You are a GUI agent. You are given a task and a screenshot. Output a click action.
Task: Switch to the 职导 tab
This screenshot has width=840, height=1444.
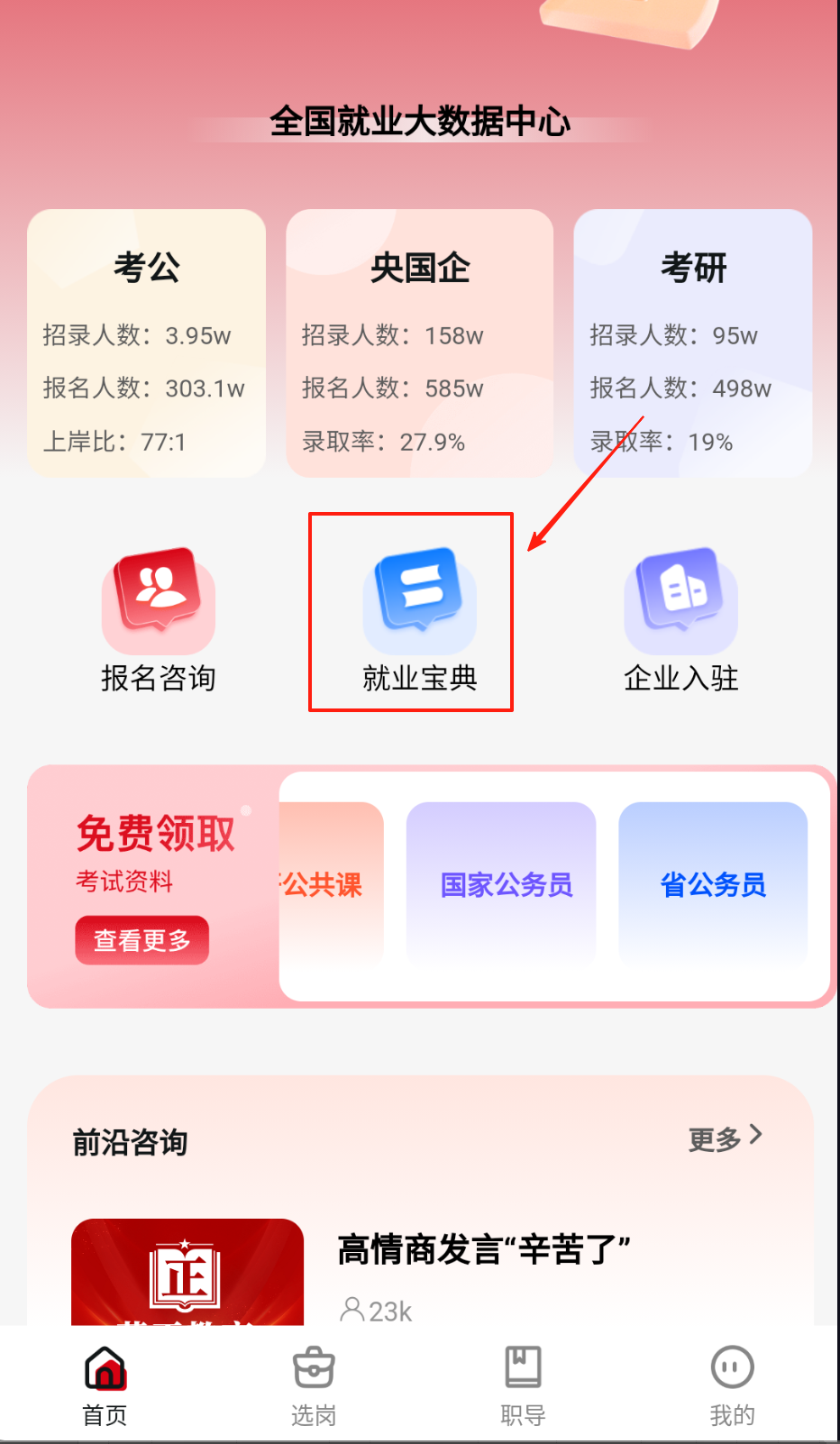(523, 1386)
